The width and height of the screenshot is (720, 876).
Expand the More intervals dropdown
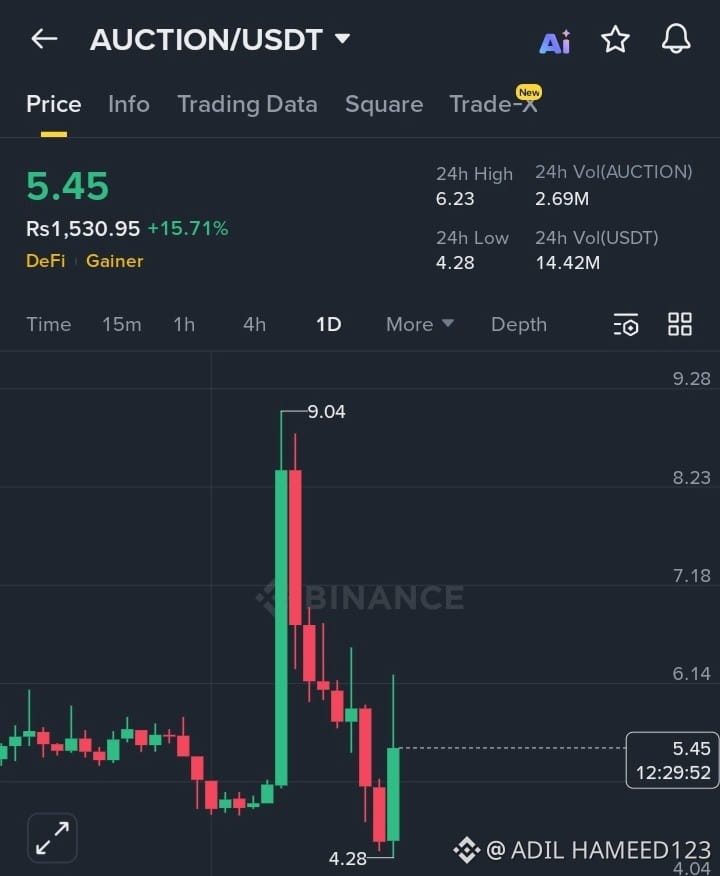point(419,324)
